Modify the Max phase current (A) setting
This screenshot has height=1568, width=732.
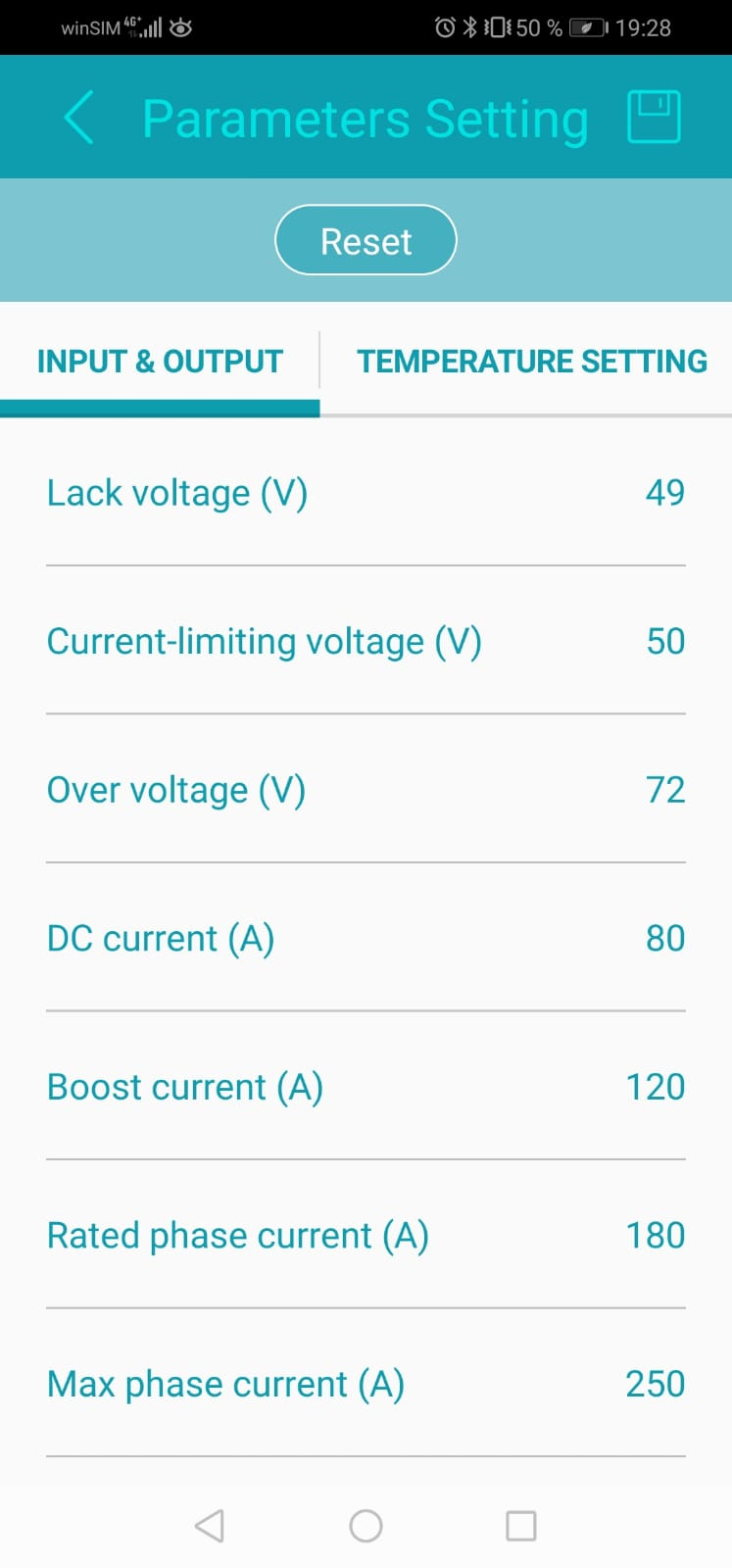click(x=655, y=1384)
